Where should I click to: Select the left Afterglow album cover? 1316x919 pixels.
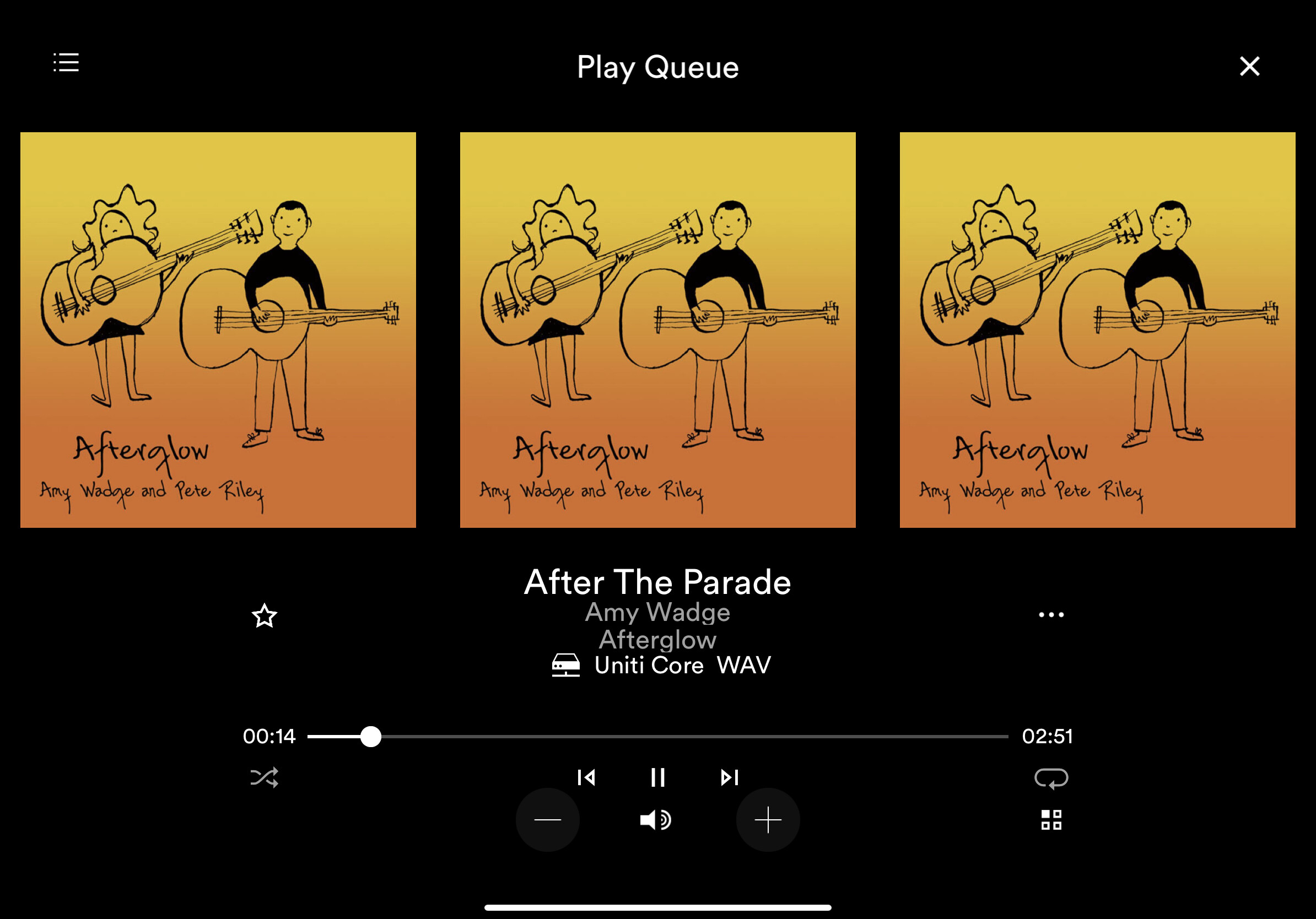click(218, 330)
